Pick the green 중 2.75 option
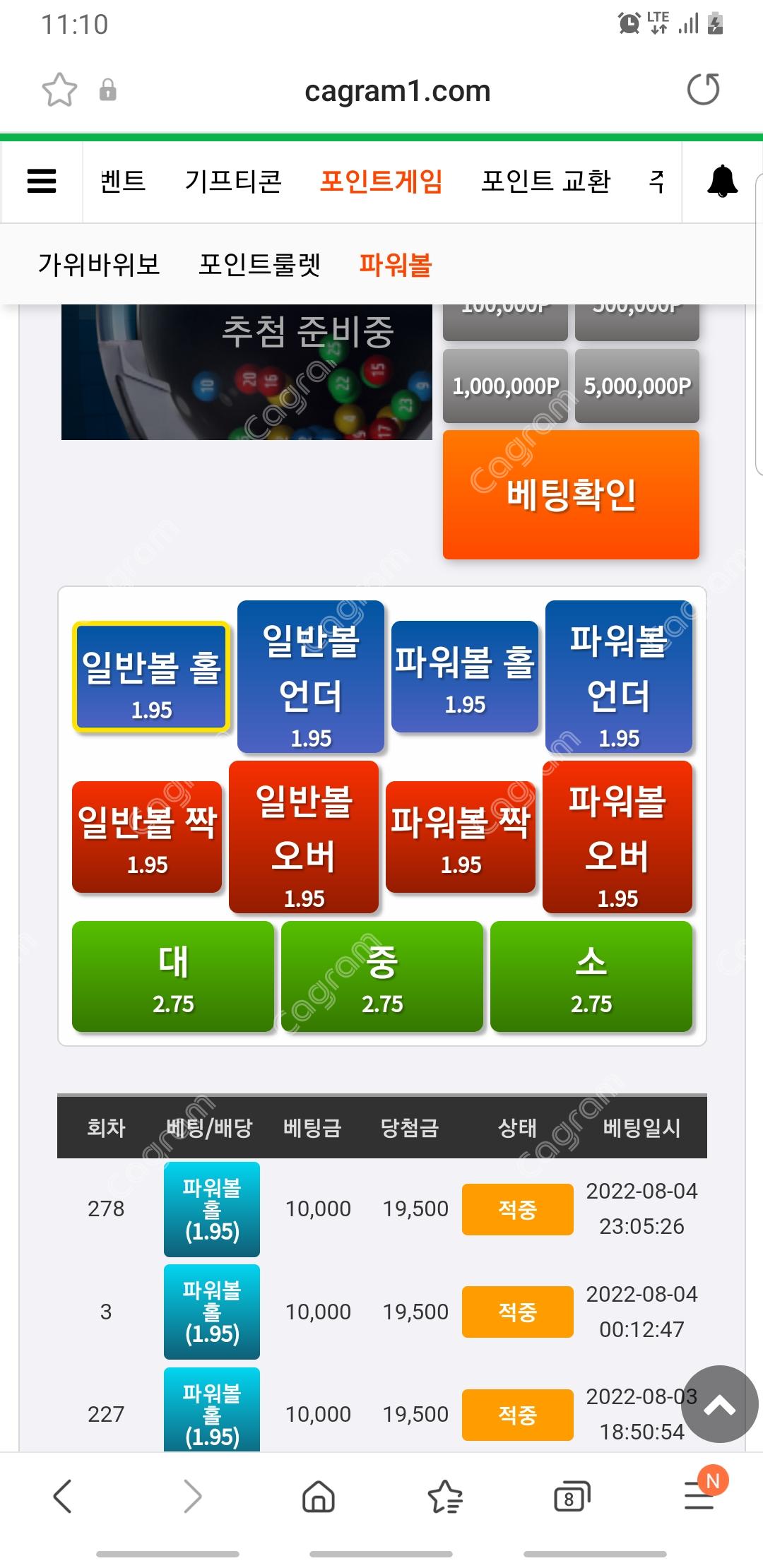Image resolution: width=763 pixels, height=1568 pixels. click(382, 976)
